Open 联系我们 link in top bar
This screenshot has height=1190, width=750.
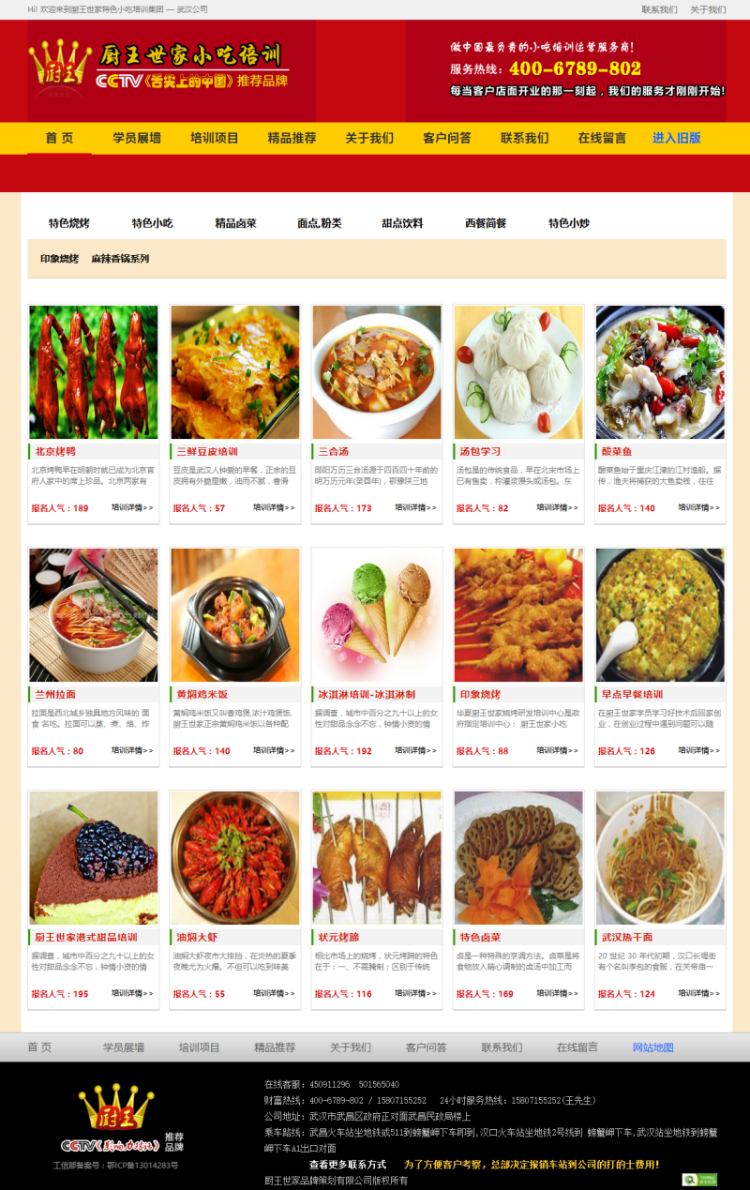pyautogui.click(x=659, y=9)
